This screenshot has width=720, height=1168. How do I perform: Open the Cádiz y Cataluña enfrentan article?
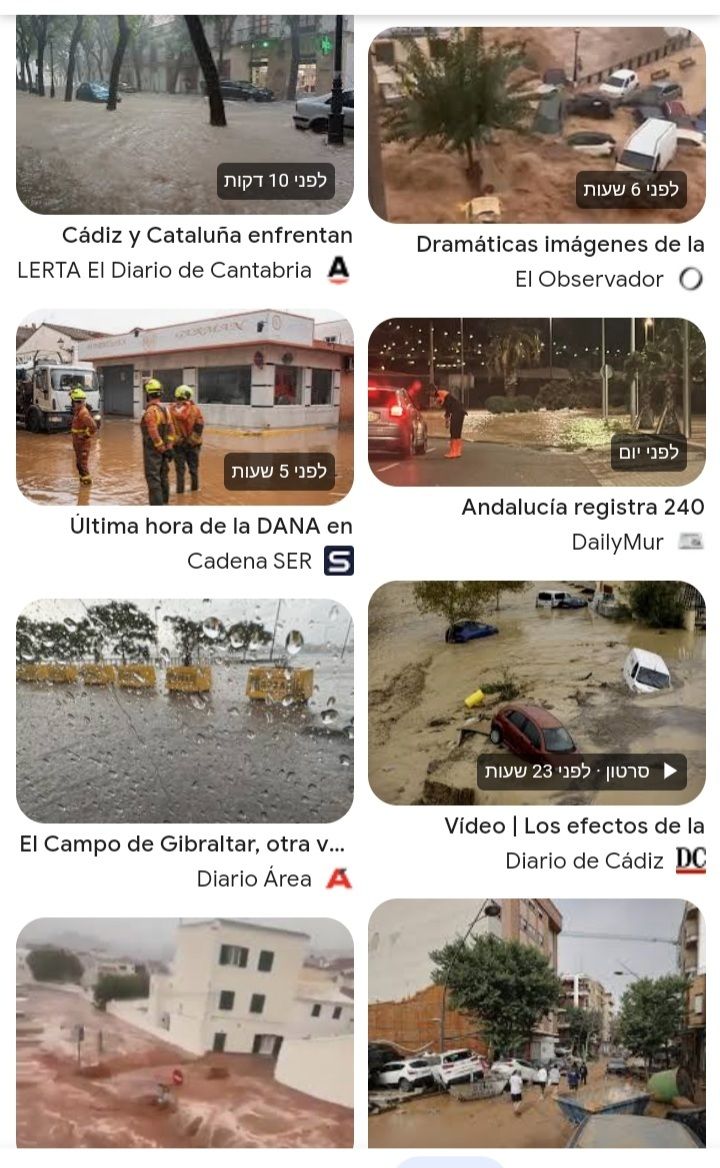[207, 236]
